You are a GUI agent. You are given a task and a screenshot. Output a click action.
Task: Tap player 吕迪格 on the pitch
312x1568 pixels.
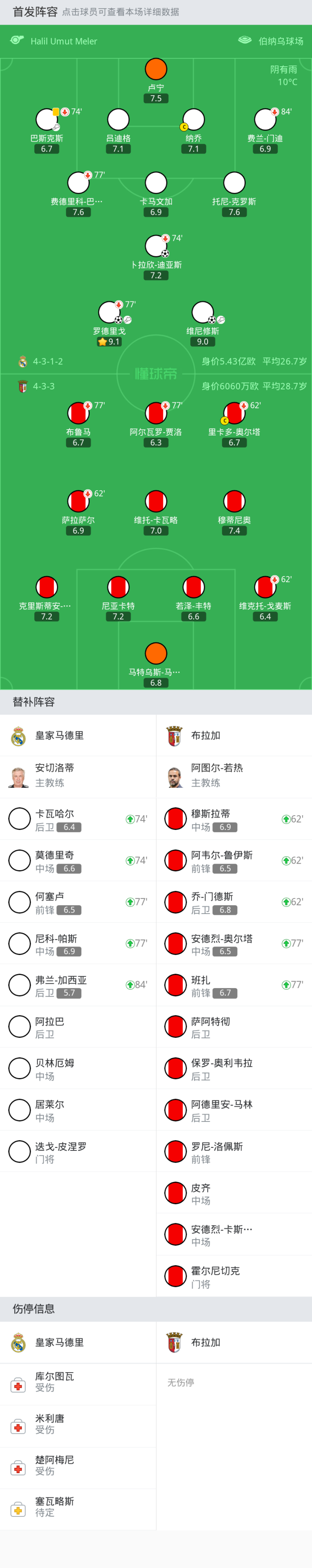[x=118, y=120]
